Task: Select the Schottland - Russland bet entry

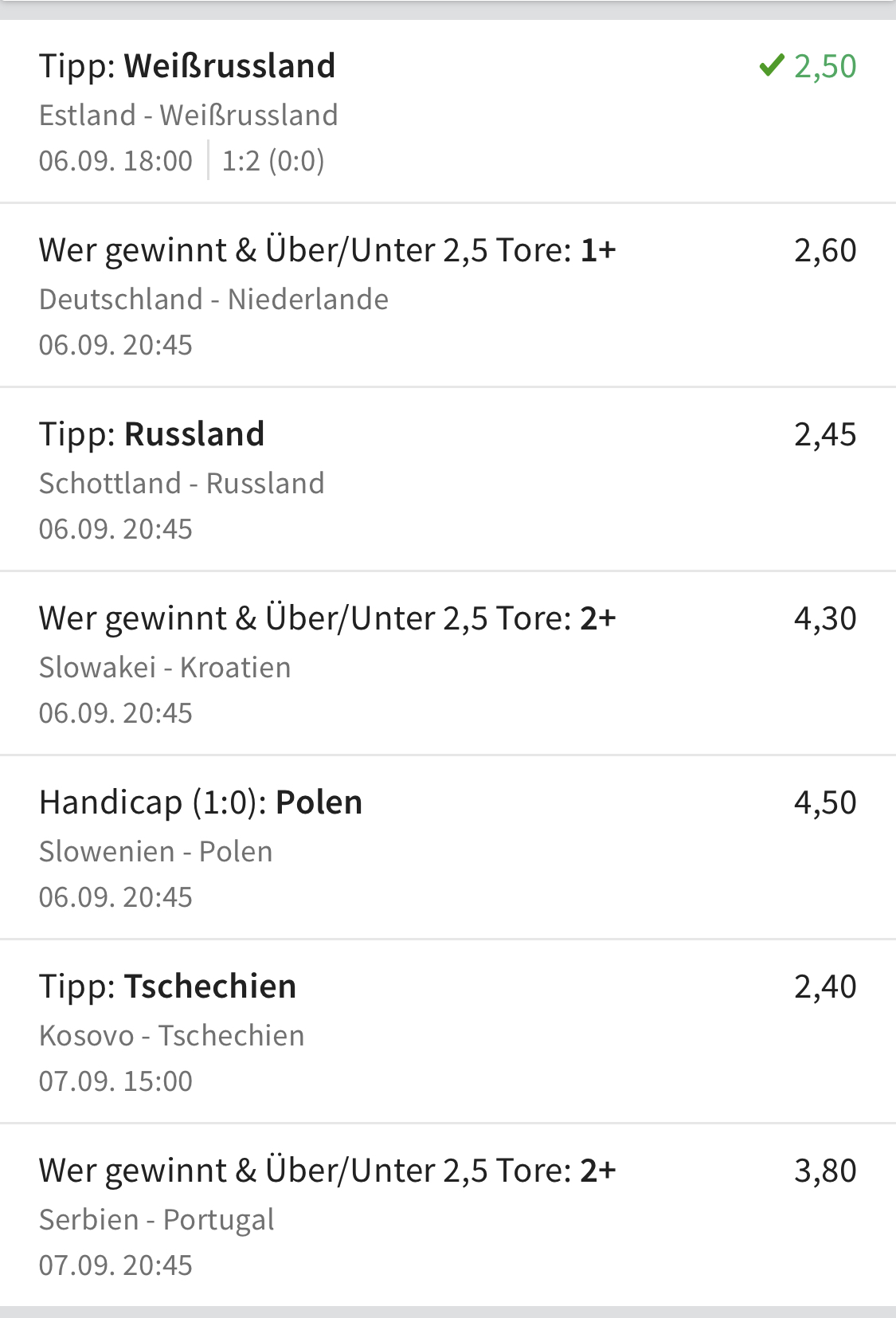Action: click(x=446, y=481)
